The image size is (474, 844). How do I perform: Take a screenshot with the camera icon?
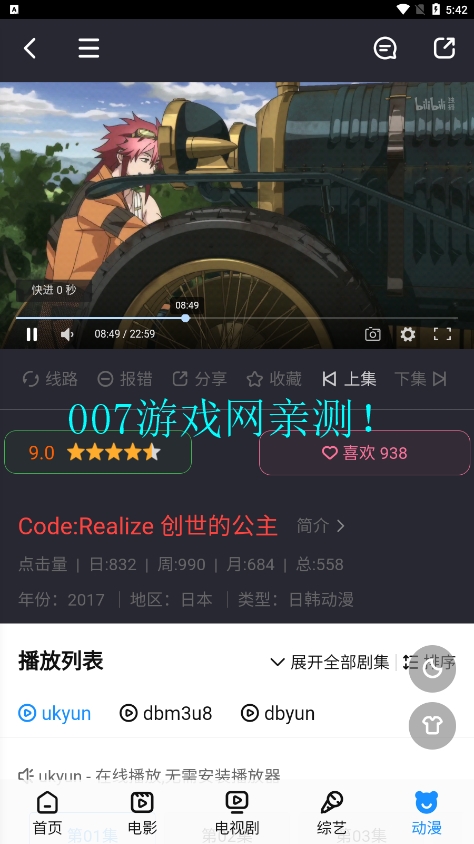point(373,334)
